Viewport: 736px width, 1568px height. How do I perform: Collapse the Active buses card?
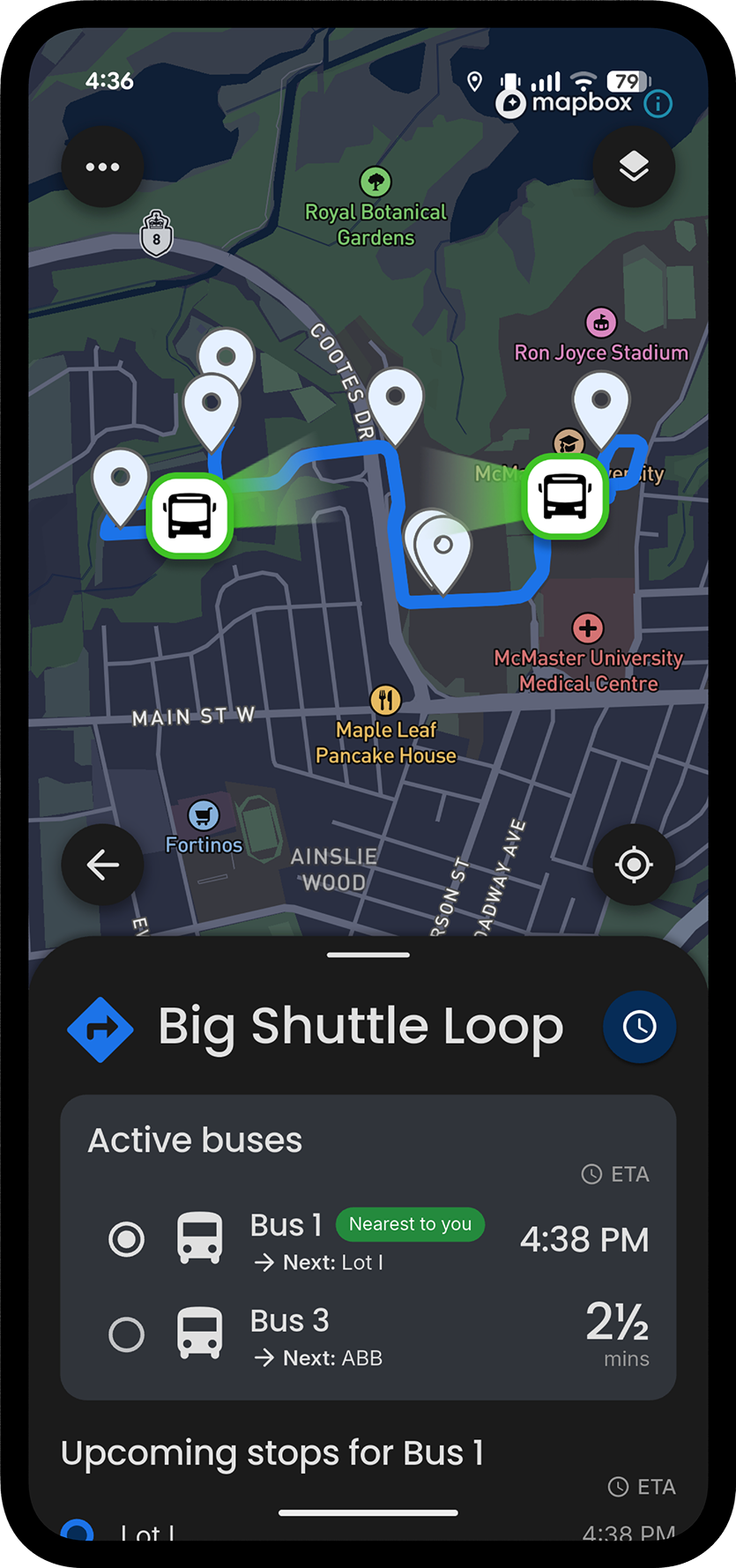pos(193,1139)
